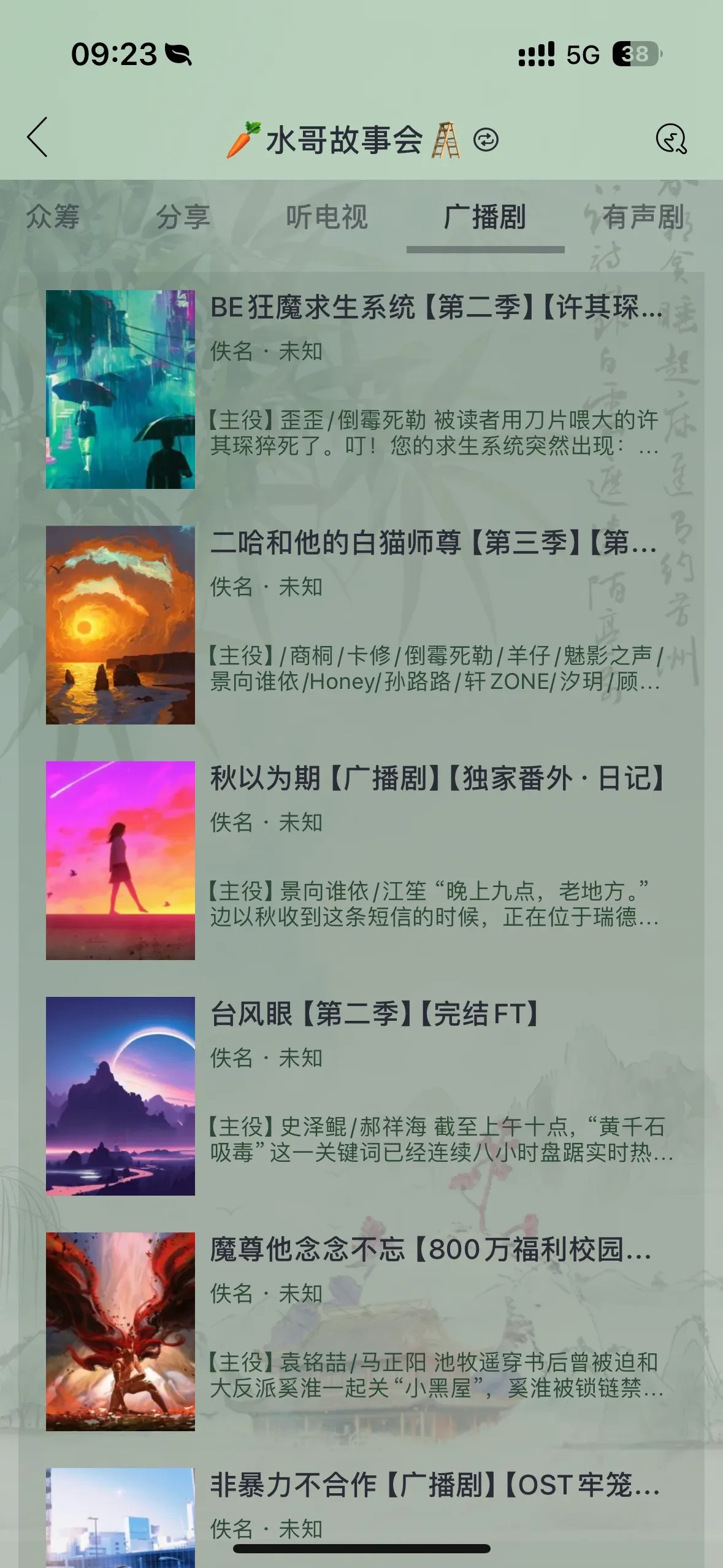Switch to the 众筹 tab
Image resolution: width=723 pixels, height=1568 pixels.
click(x=53, y=217)
